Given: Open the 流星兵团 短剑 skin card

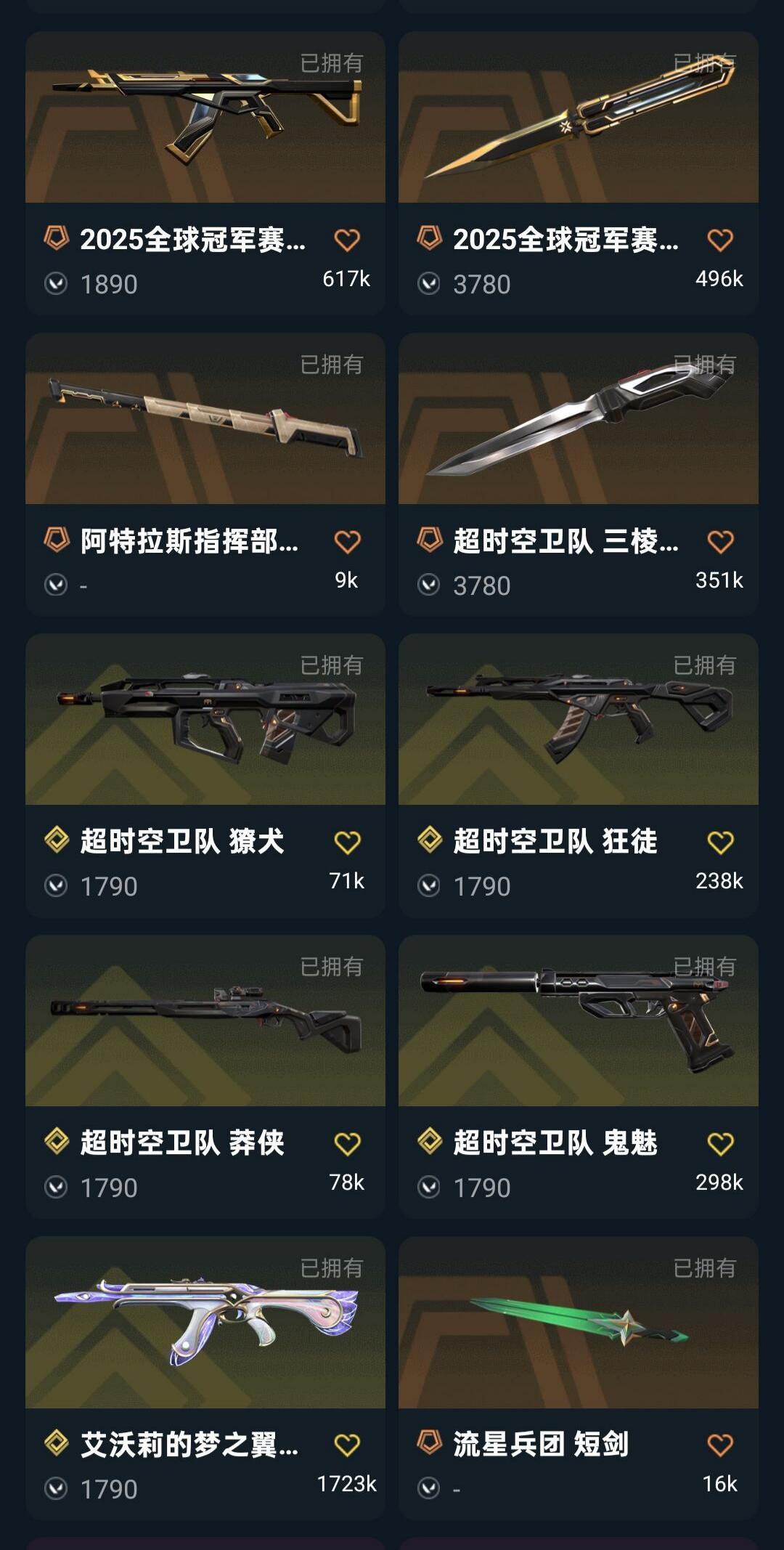Looking at the screenshot, I should tap(579, 1378).
